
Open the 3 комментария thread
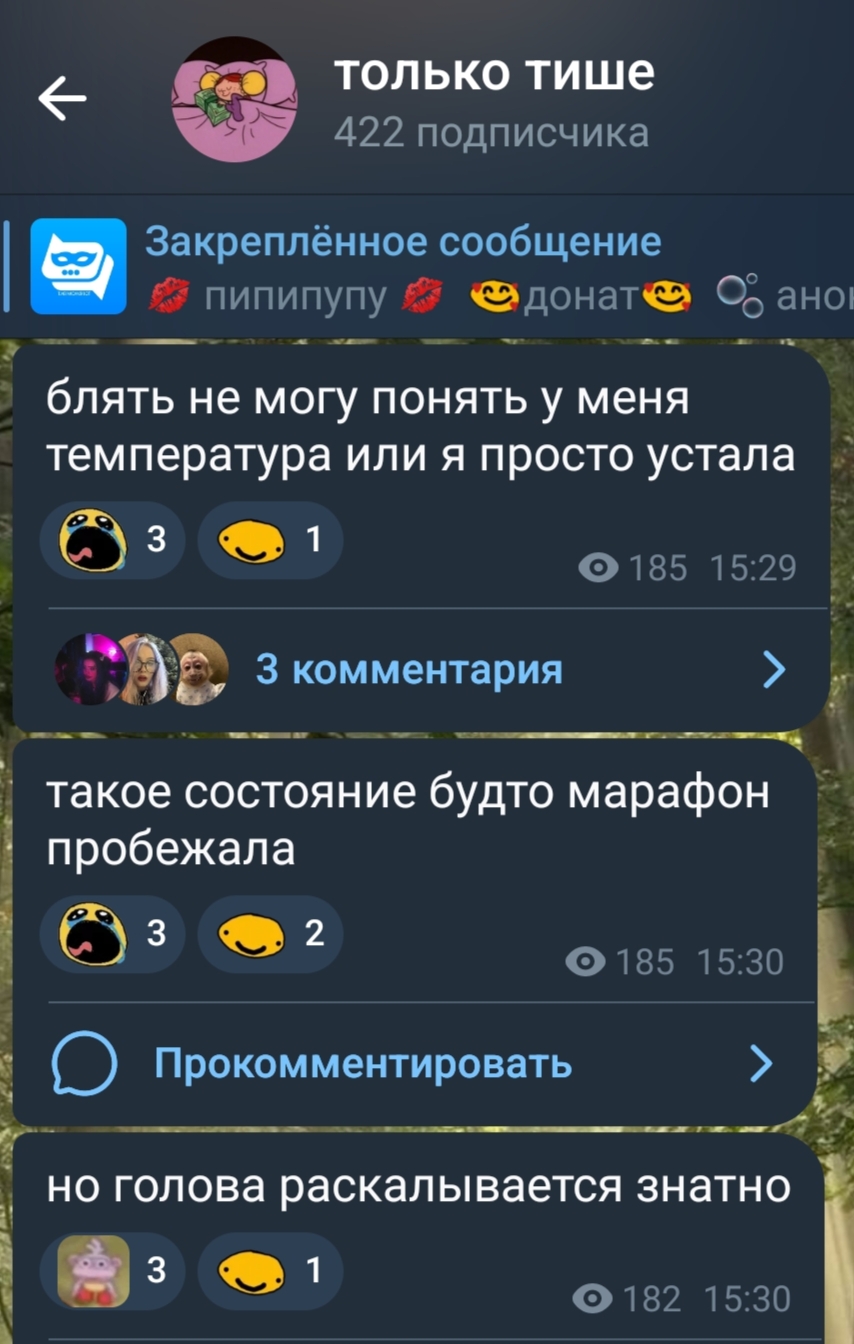point(420,669)
